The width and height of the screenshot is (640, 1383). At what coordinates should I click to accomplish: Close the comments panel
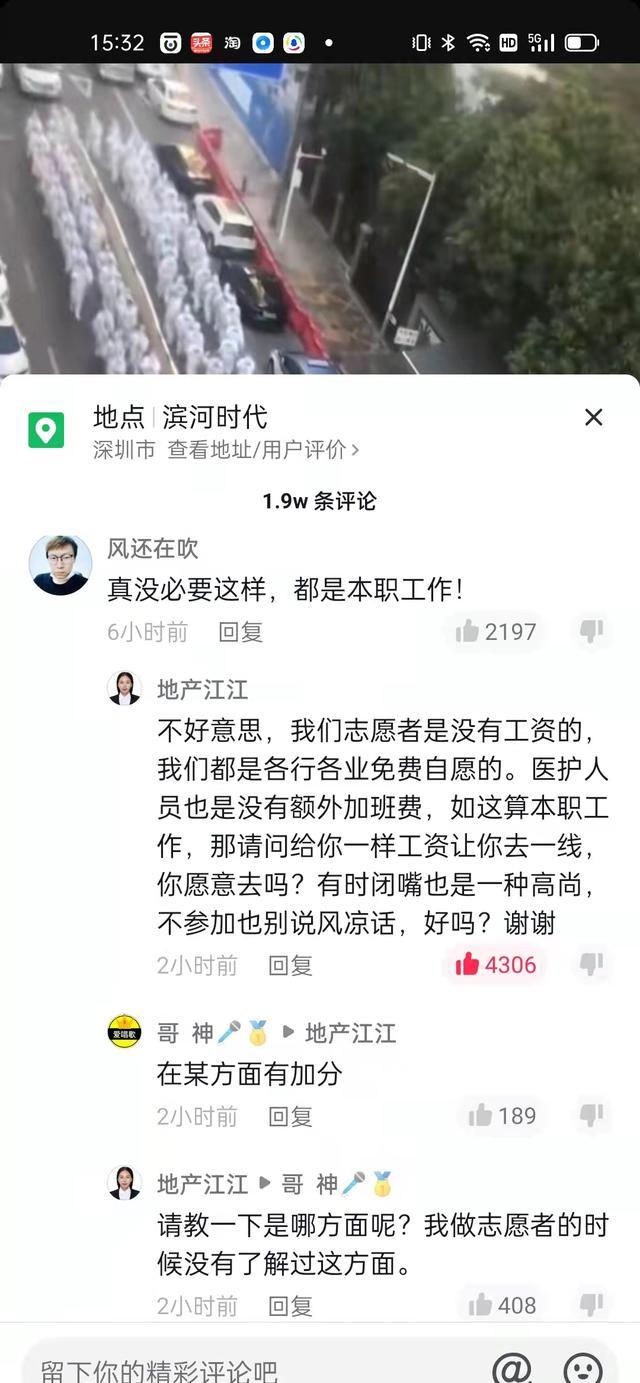(593, 418)
